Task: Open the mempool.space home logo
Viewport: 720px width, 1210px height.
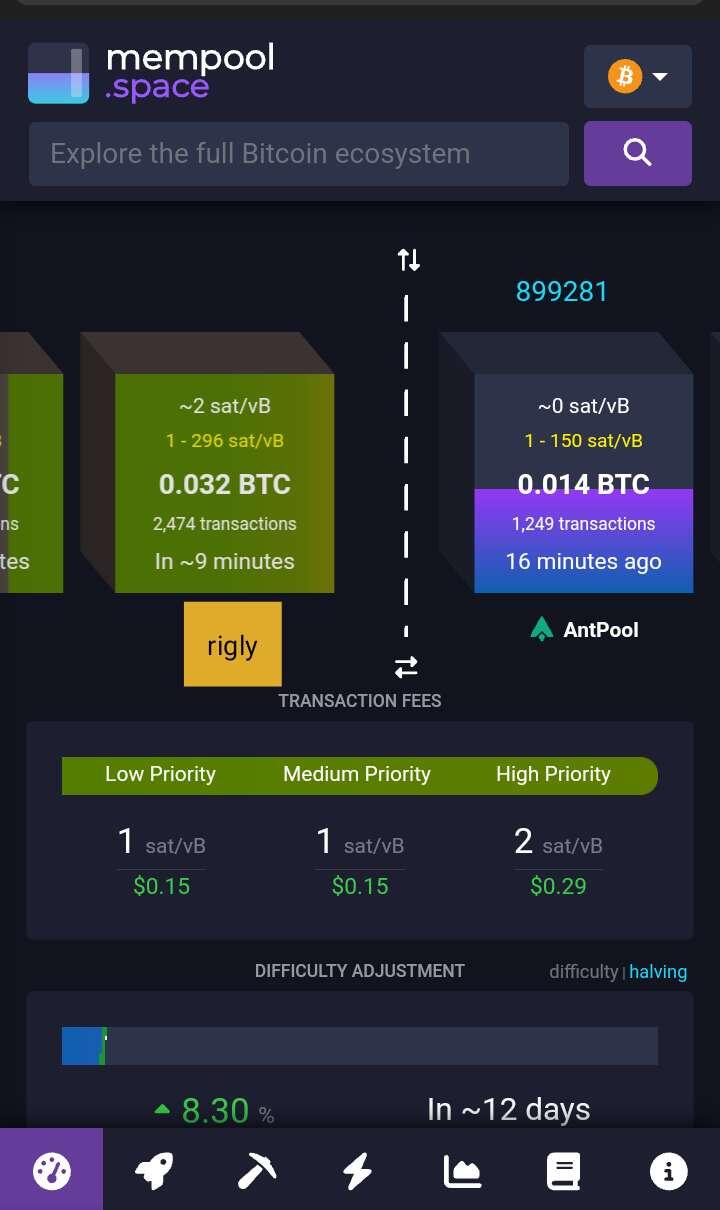Action: [151, 73]
